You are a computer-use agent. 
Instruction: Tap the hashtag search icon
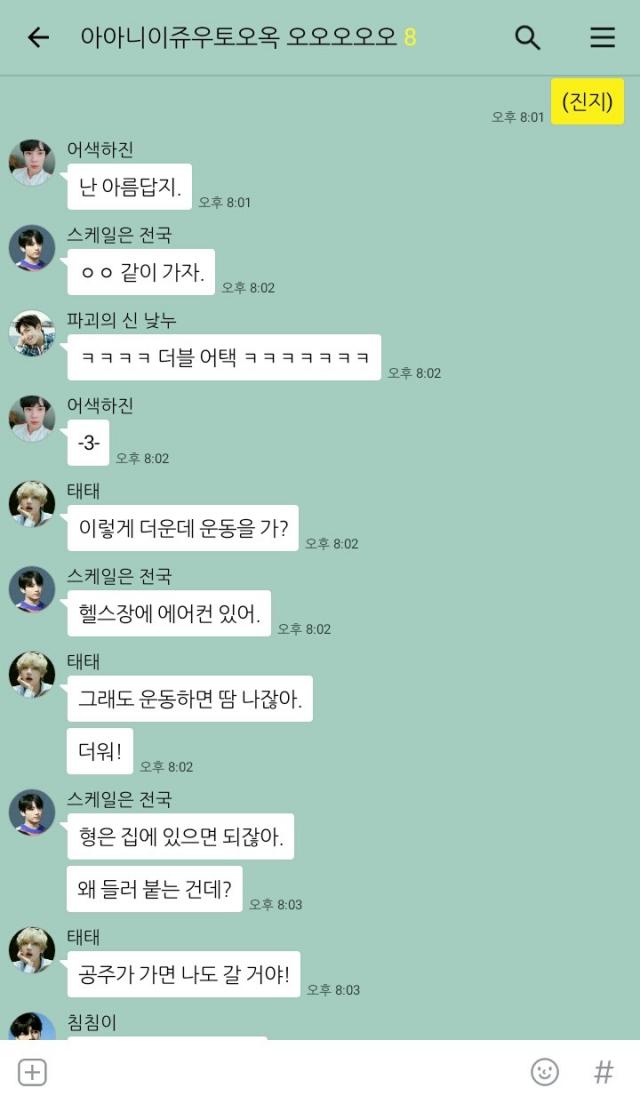603,1073
